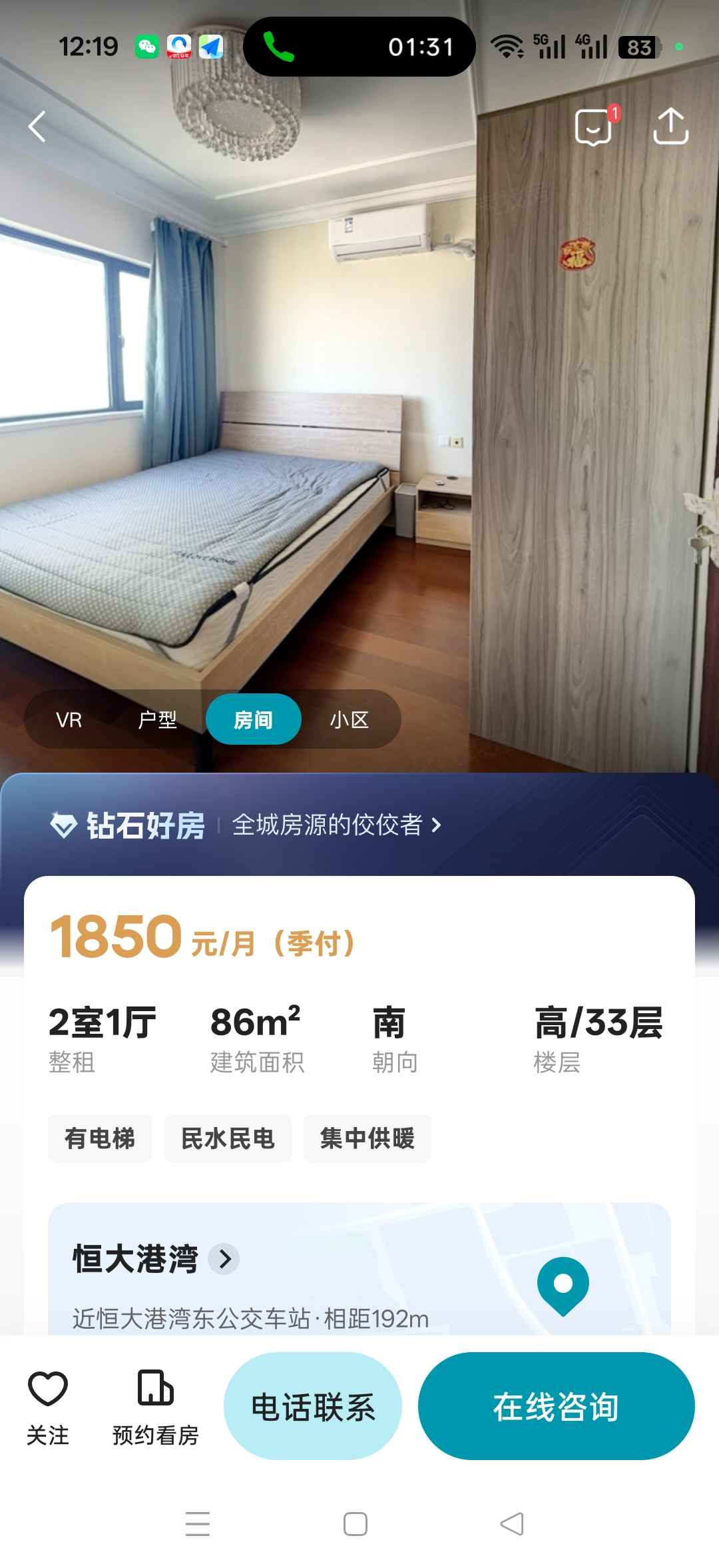The height and width of the screenshot is (1568, 719).
Task: Open the messages icon with red badge
Action: pyautogui.click(x=593, y=127)
